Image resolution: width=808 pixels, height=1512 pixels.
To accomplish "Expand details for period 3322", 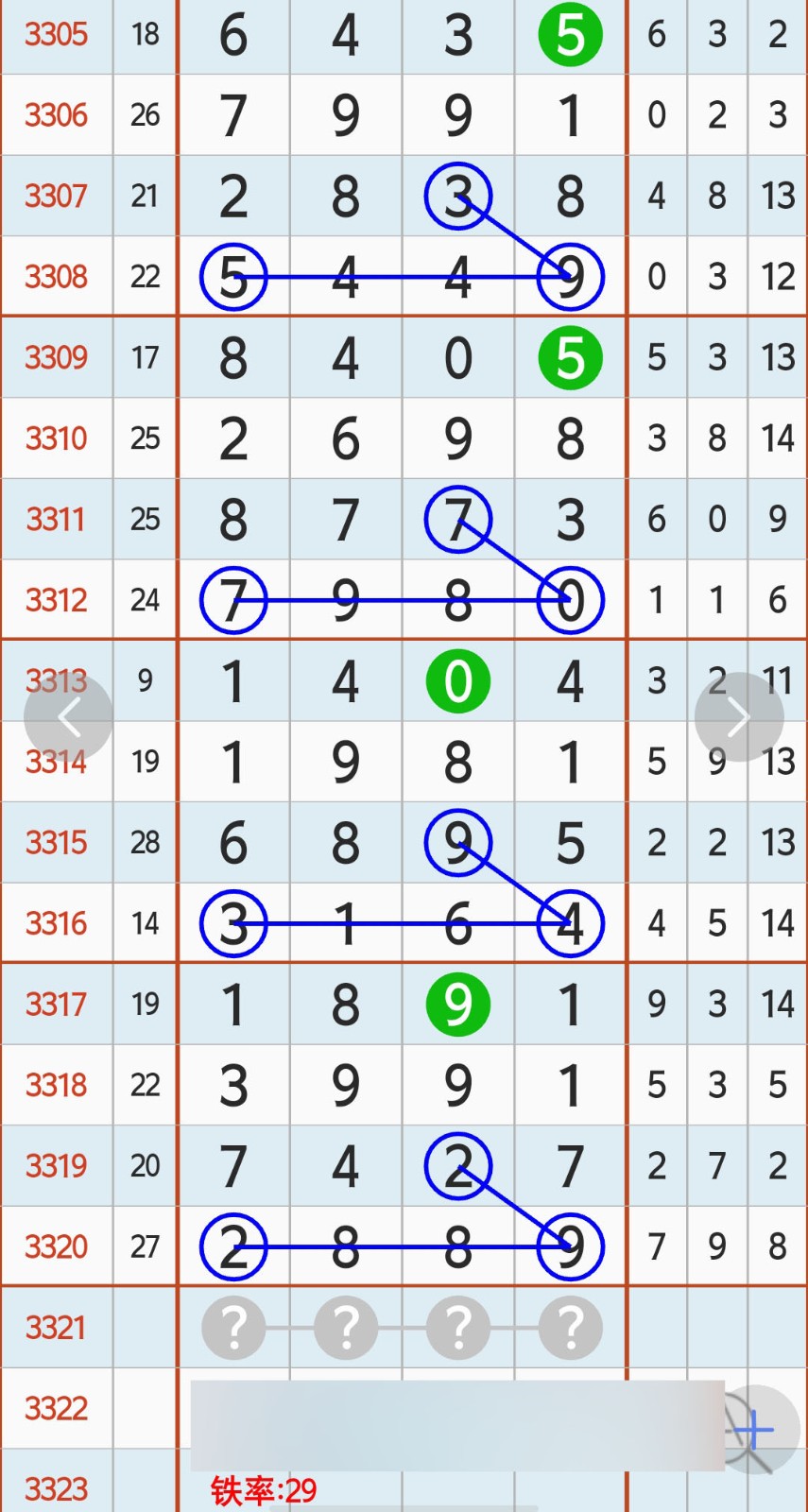I will pyautogui.click(x=57, y=1409).
